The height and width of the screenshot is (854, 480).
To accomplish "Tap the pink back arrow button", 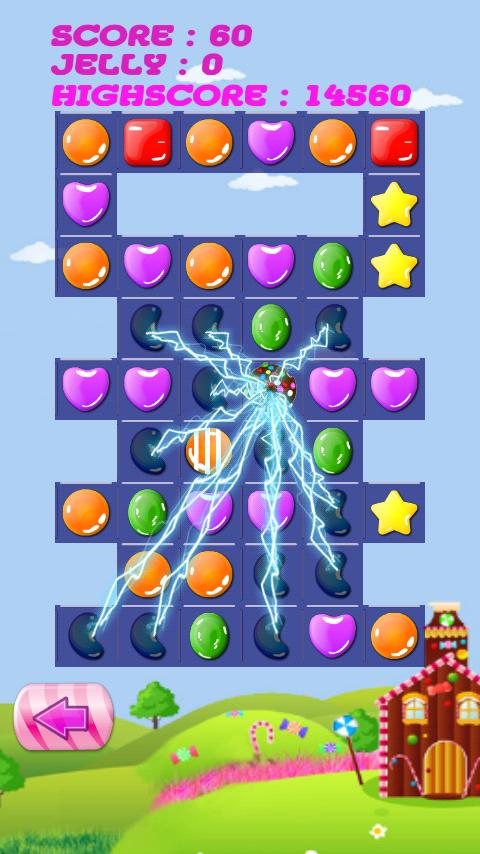I will click(64, 717).
